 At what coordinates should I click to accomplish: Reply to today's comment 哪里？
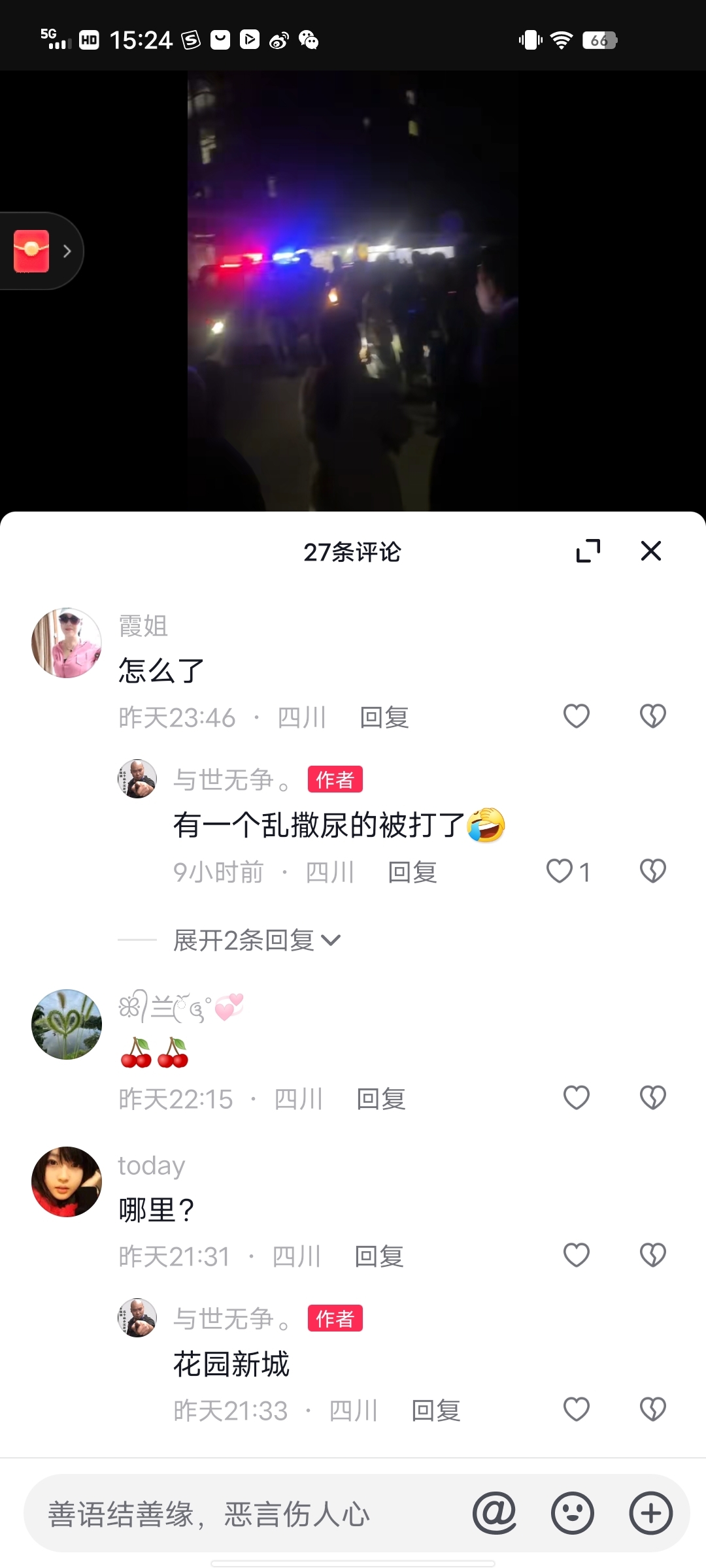pos(379,1256)
